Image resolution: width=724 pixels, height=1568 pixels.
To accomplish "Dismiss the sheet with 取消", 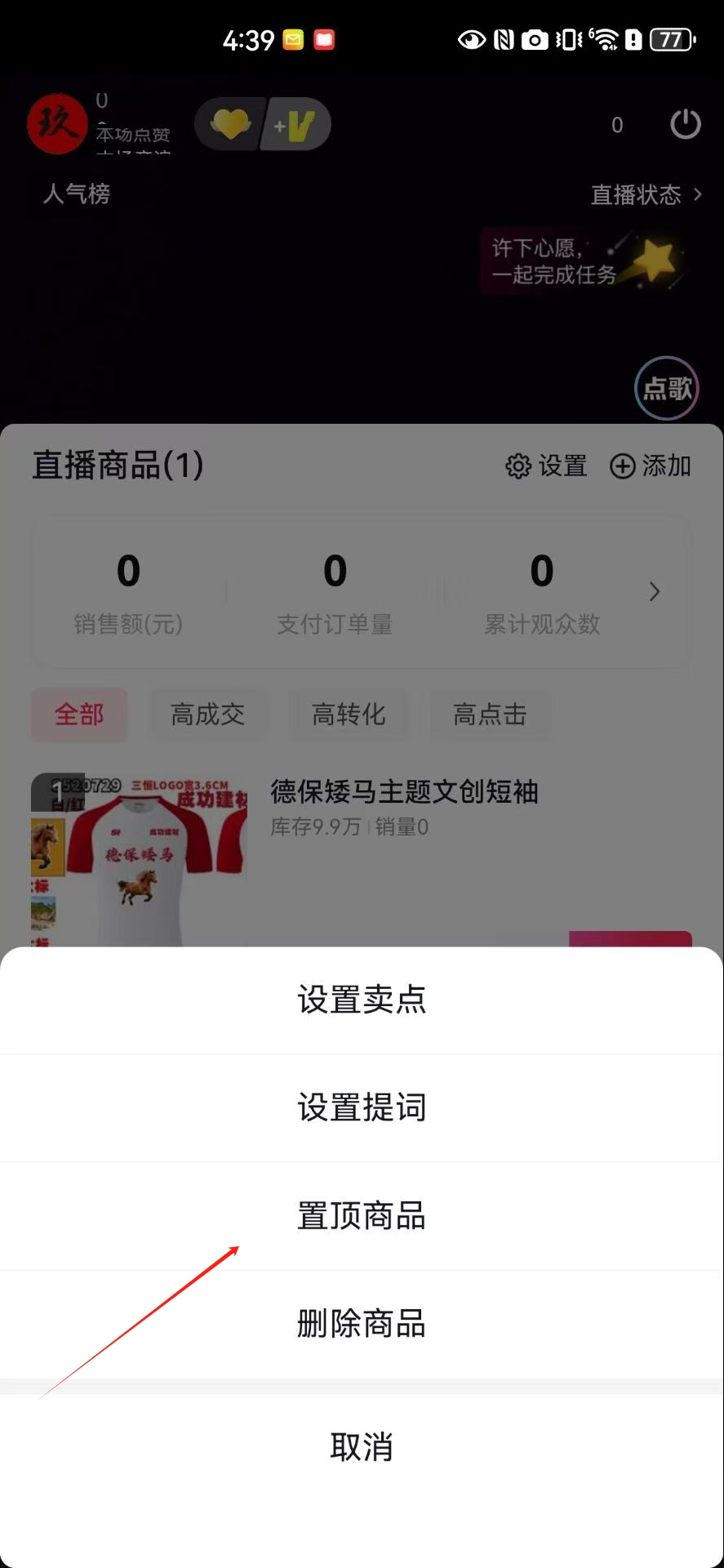I will (x=362, y=1446).
